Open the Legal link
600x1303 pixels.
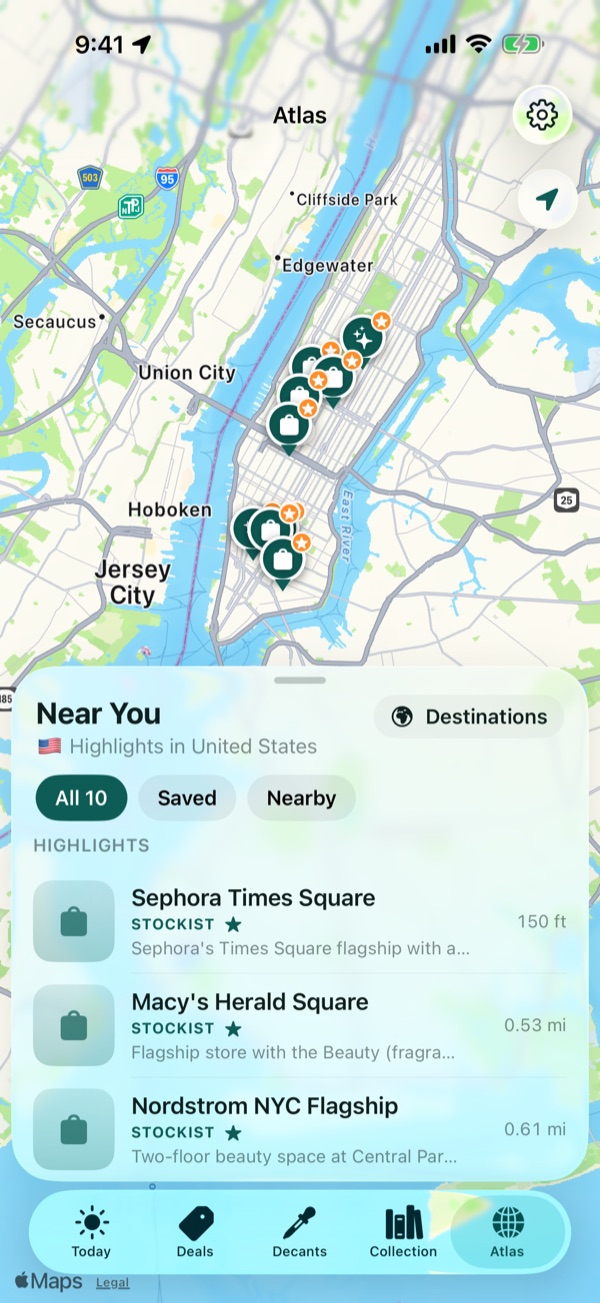click(x=113, y=1283)
